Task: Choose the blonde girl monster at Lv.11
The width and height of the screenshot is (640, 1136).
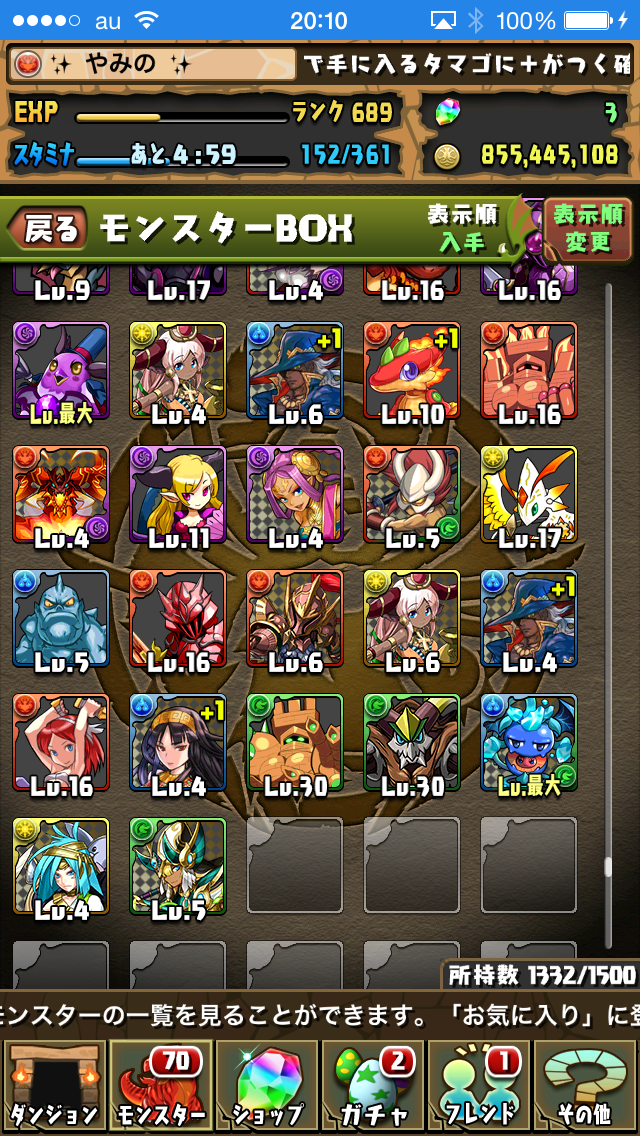Action: [178, 495]
